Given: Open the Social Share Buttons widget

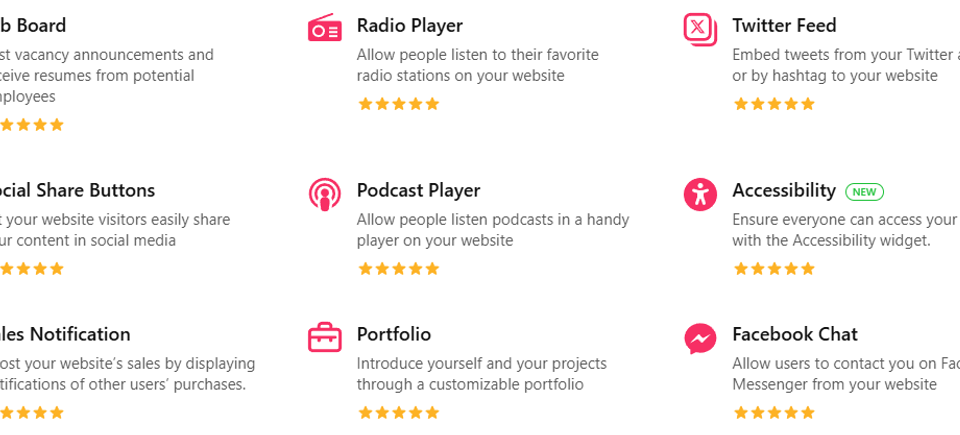Looking at the screenshot, I should tap(76, 191).
